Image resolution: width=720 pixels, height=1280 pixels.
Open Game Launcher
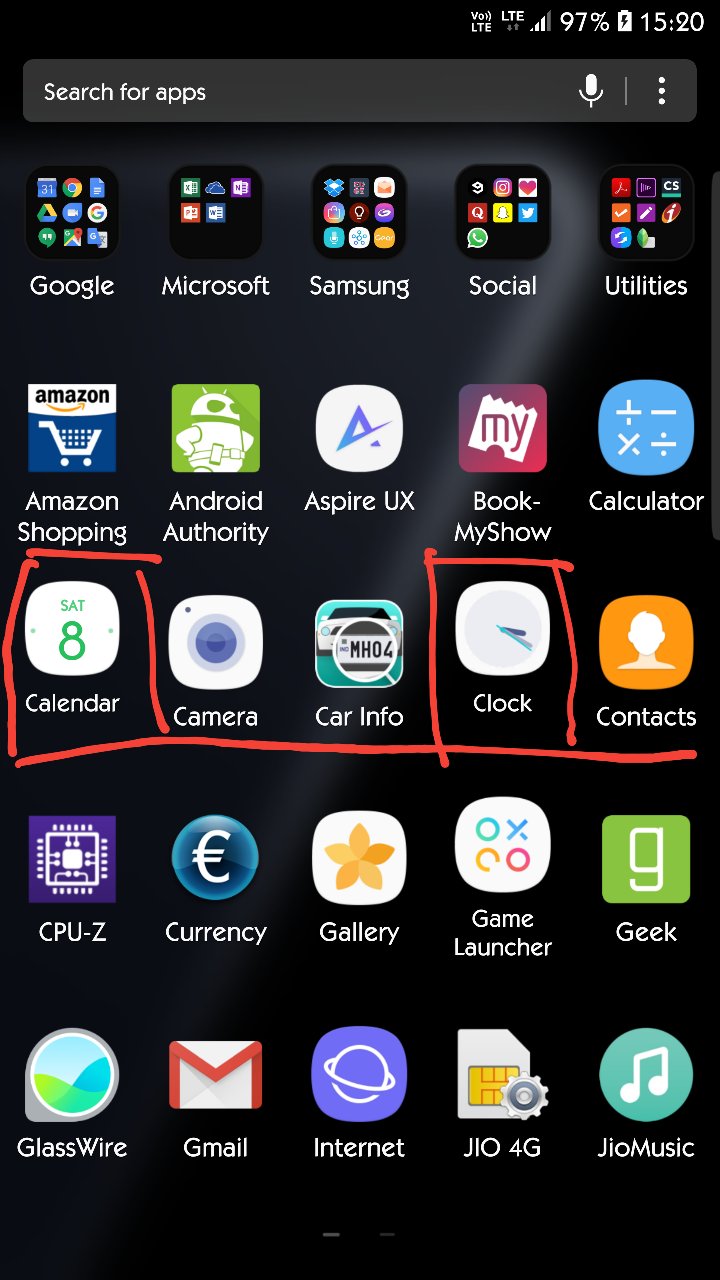click(x=502, y=845)
